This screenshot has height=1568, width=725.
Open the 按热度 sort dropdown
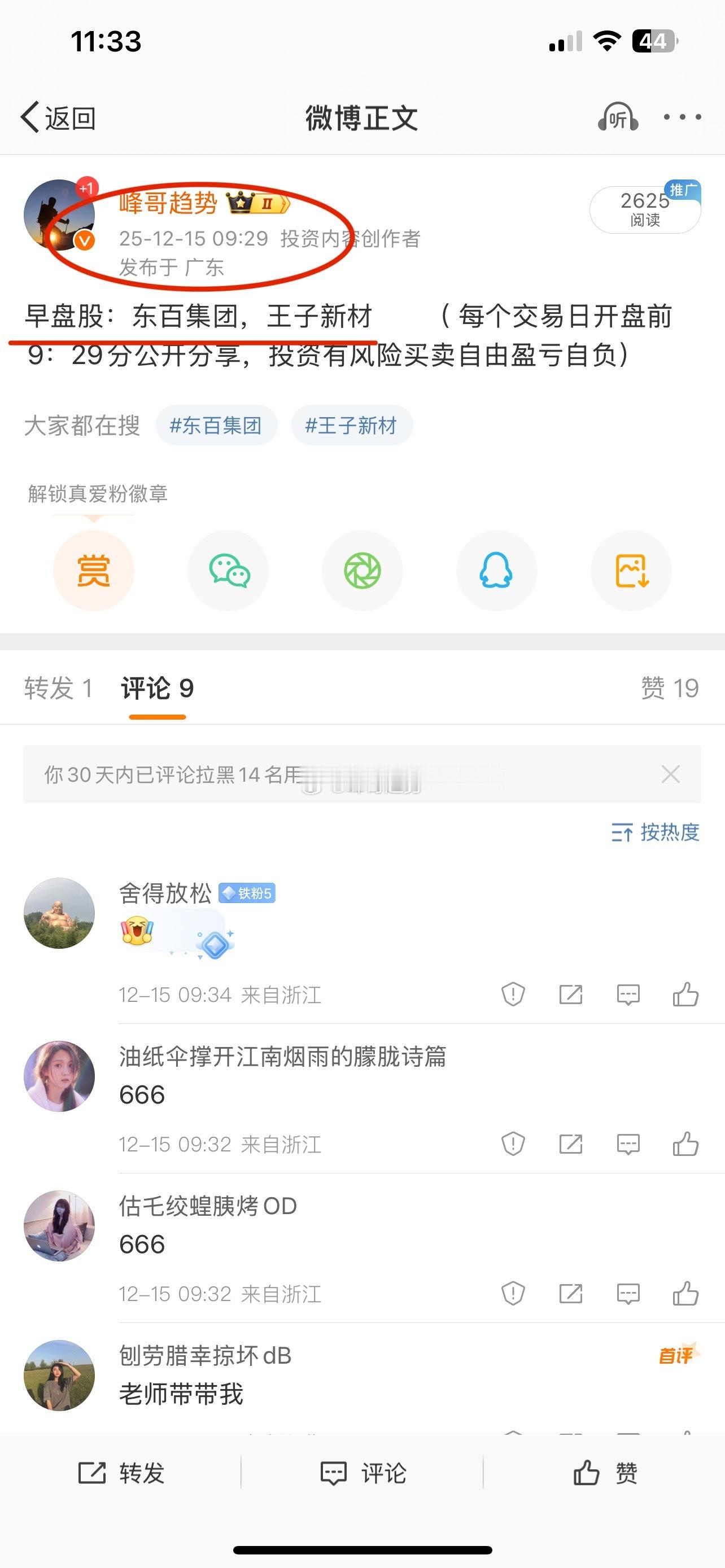(656, 831)
